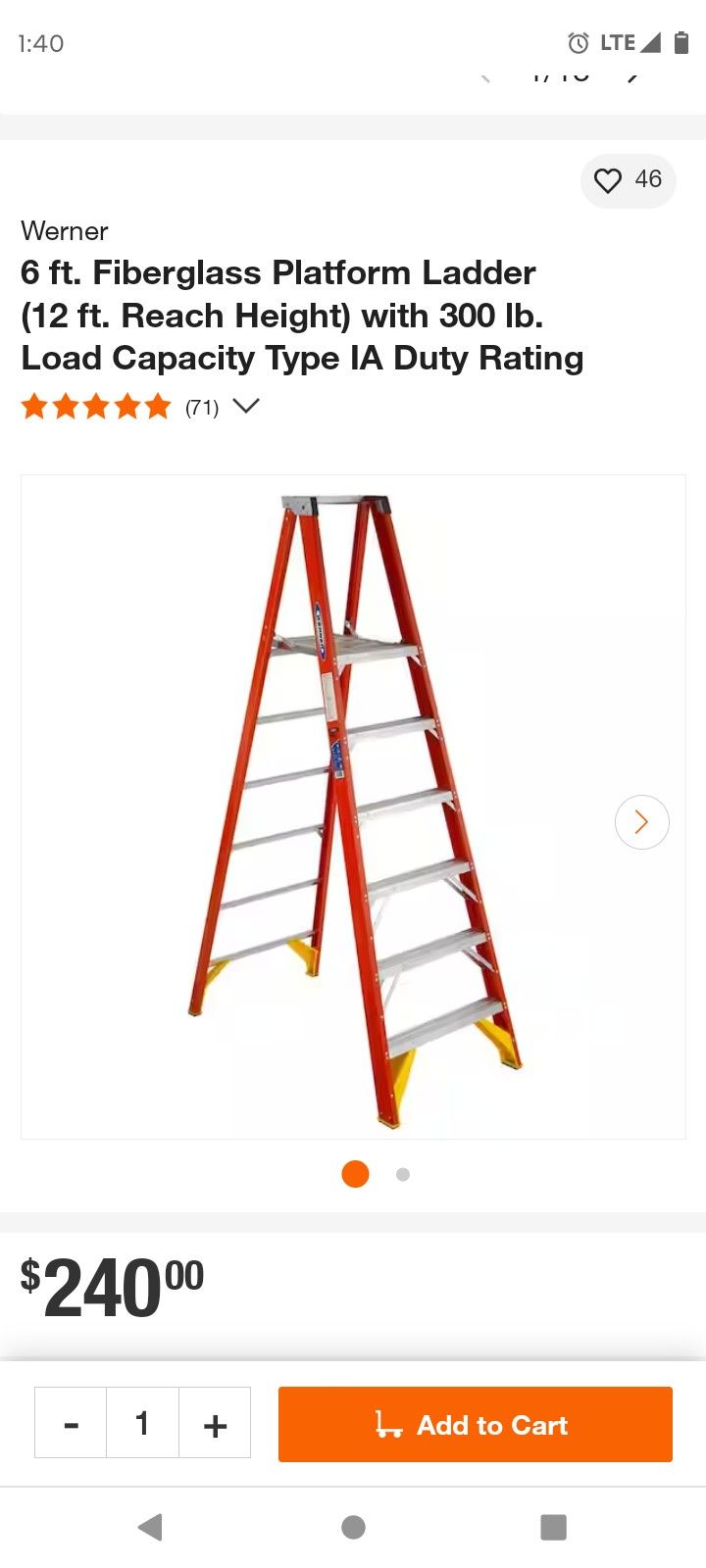Screen dimensions: 706x1568
Task: Open the Werner brand page
Action: pos(64,230)
